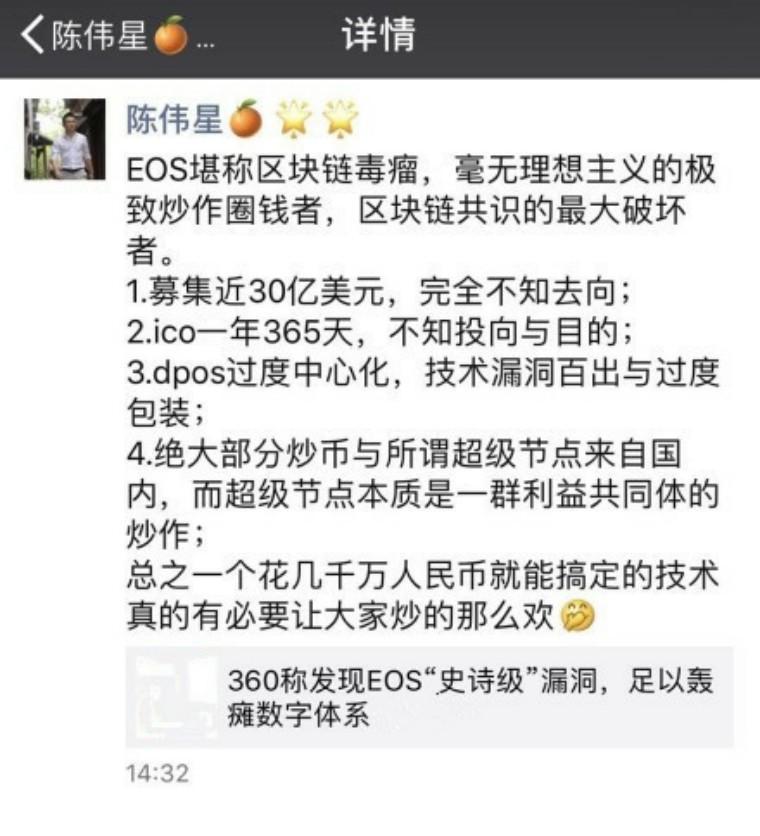Tap the 陈伟星 username link
760x836 pixels.
click(174, 121)
